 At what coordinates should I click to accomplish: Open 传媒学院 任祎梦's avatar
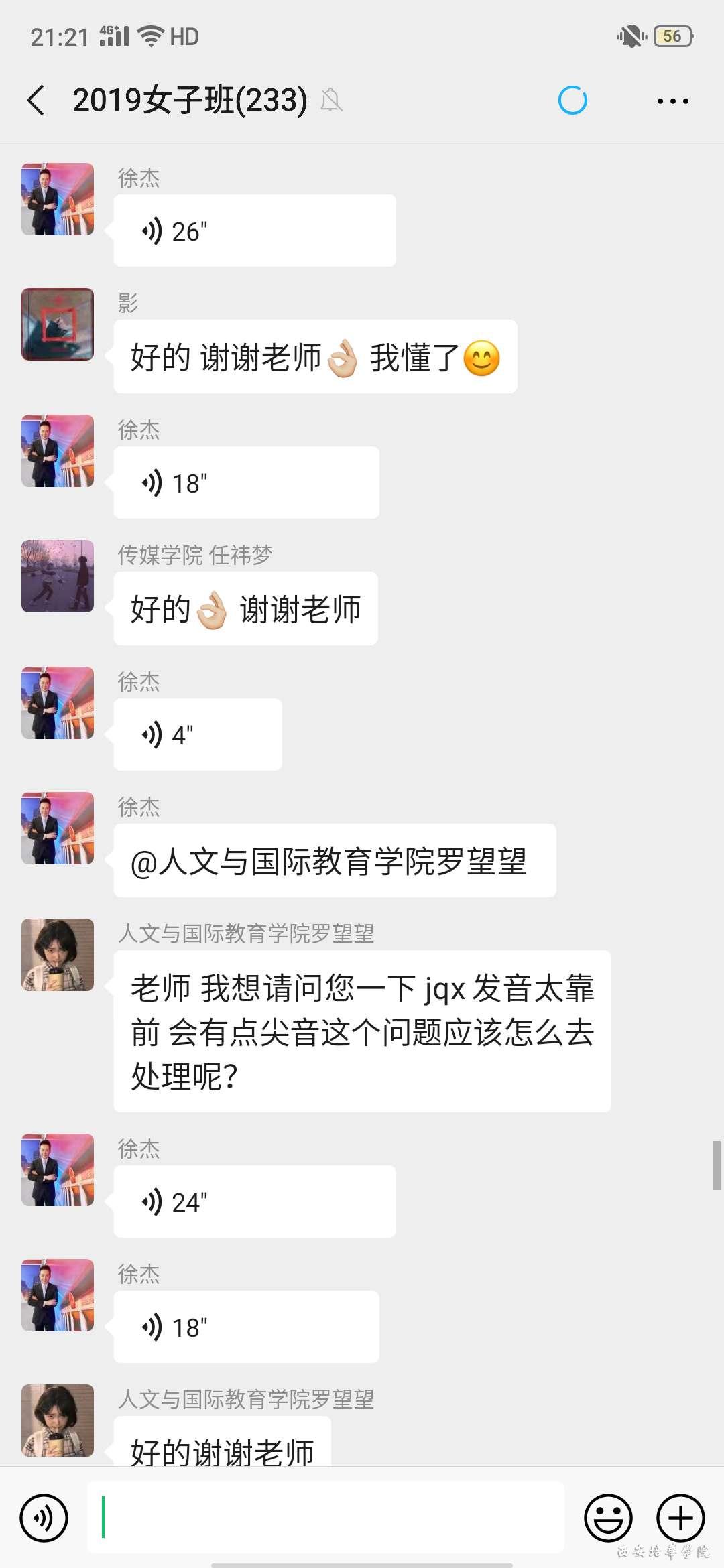(x=58, y=576)
